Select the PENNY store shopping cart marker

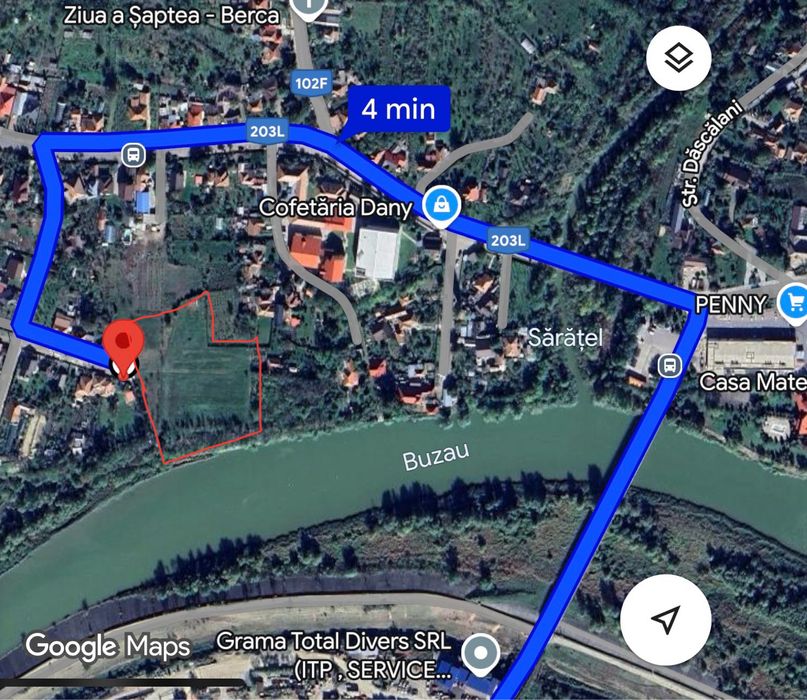[795, 299]
